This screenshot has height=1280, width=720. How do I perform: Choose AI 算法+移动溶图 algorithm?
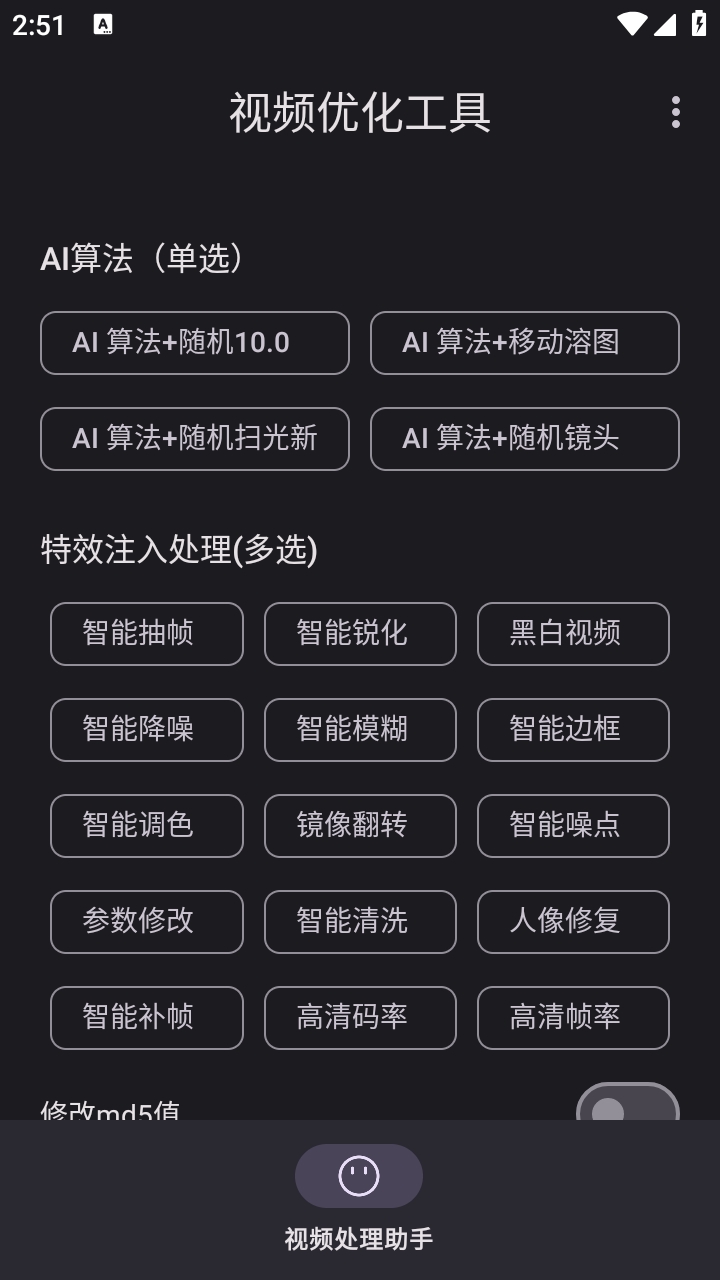click(525, 343)
